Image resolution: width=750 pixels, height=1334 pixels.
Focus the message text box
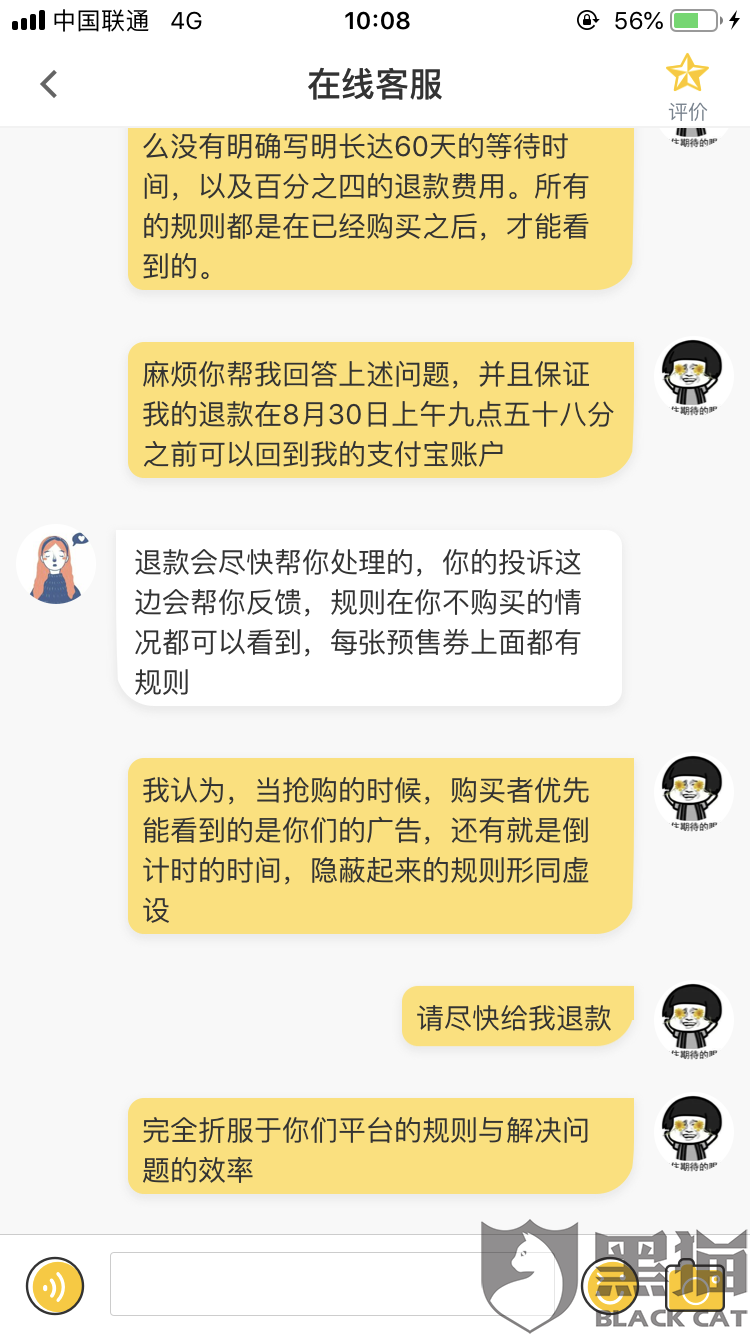click(x=333, y=1284)
